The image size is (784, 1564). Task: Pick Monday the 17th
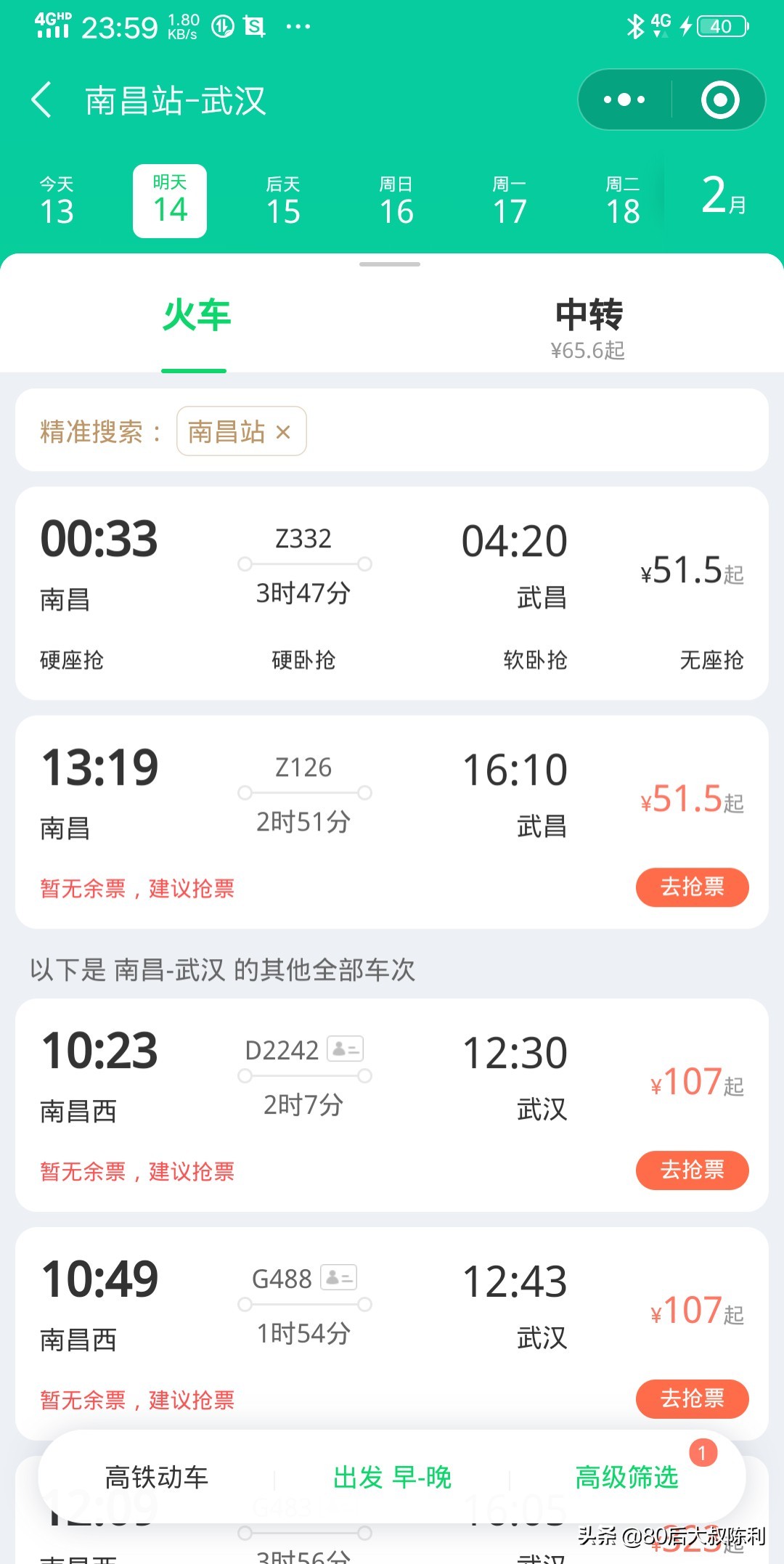(510, 201)
